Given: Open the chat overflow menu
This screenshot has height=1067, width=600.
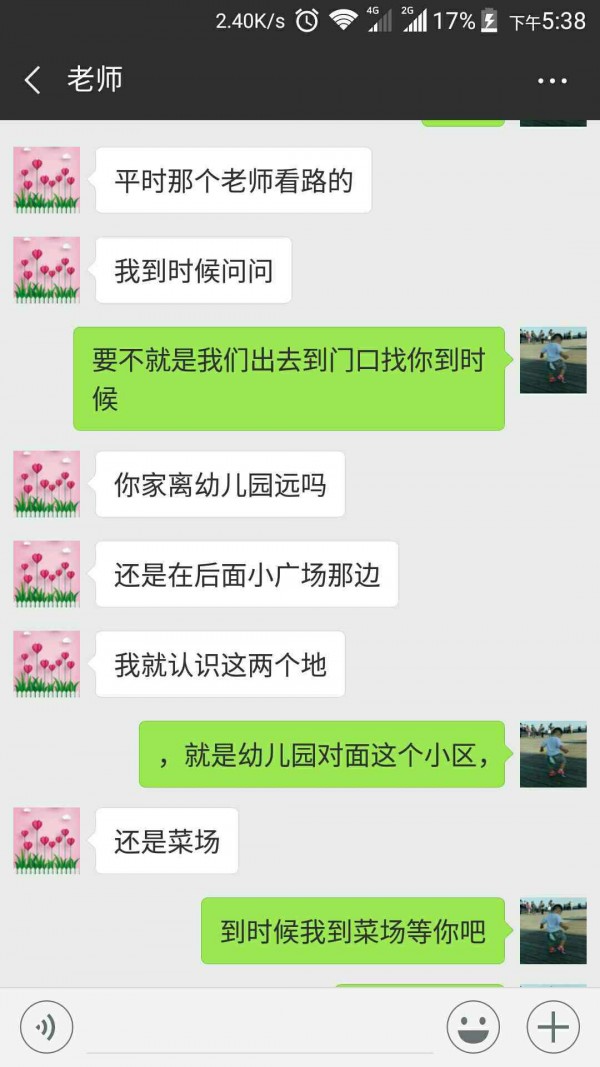Looking at the screenshot, I should coord(552,81).
